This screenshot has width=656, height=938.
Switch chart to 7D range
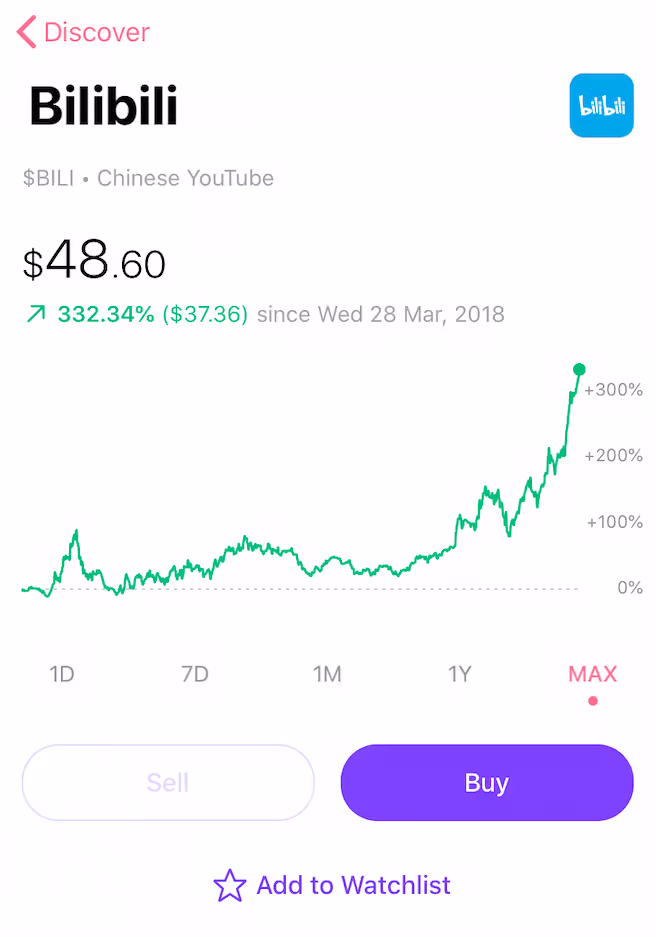coord(195,674)
